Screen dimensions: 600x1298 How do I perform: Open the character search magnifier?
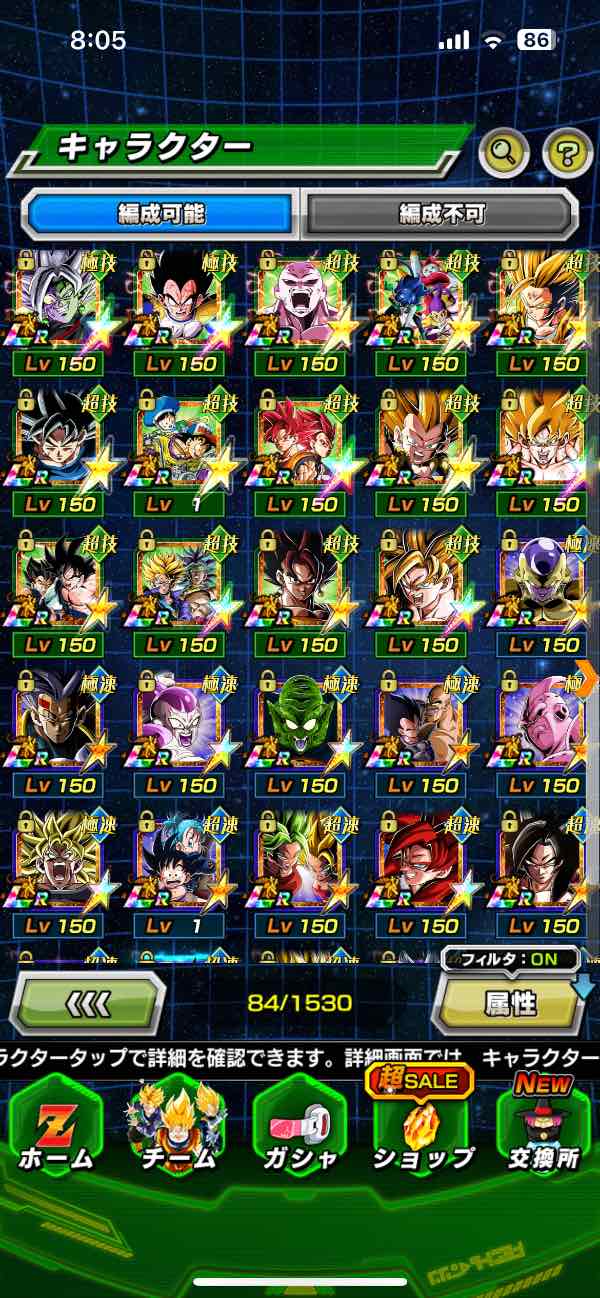(504, 153)
